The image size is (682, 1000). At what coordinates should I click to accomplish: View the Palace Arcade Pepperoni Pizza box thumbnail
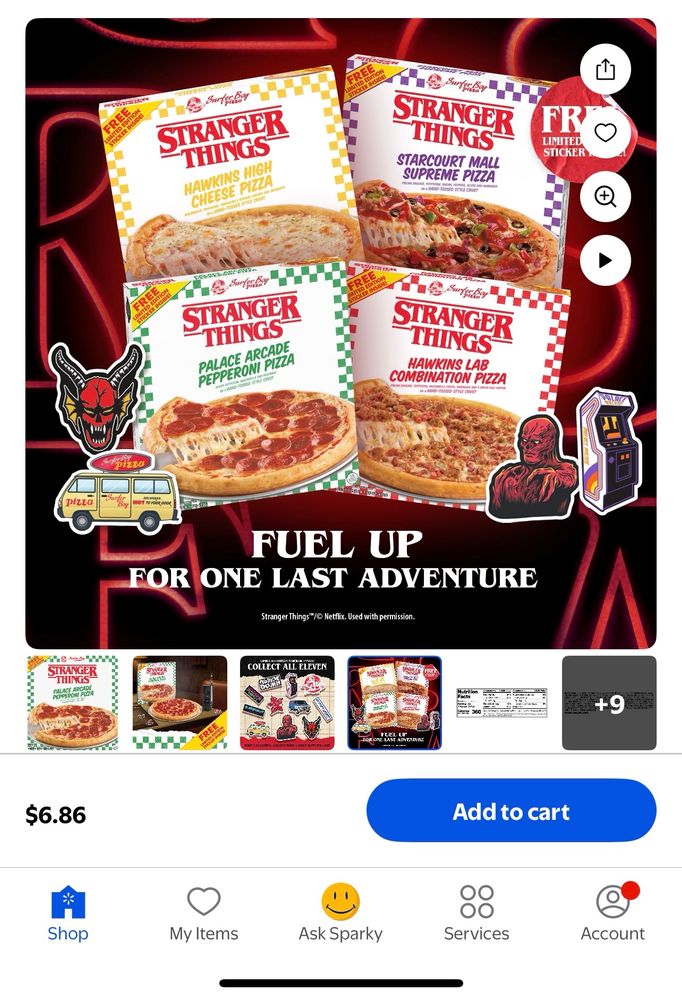click(x=72, y=703)
